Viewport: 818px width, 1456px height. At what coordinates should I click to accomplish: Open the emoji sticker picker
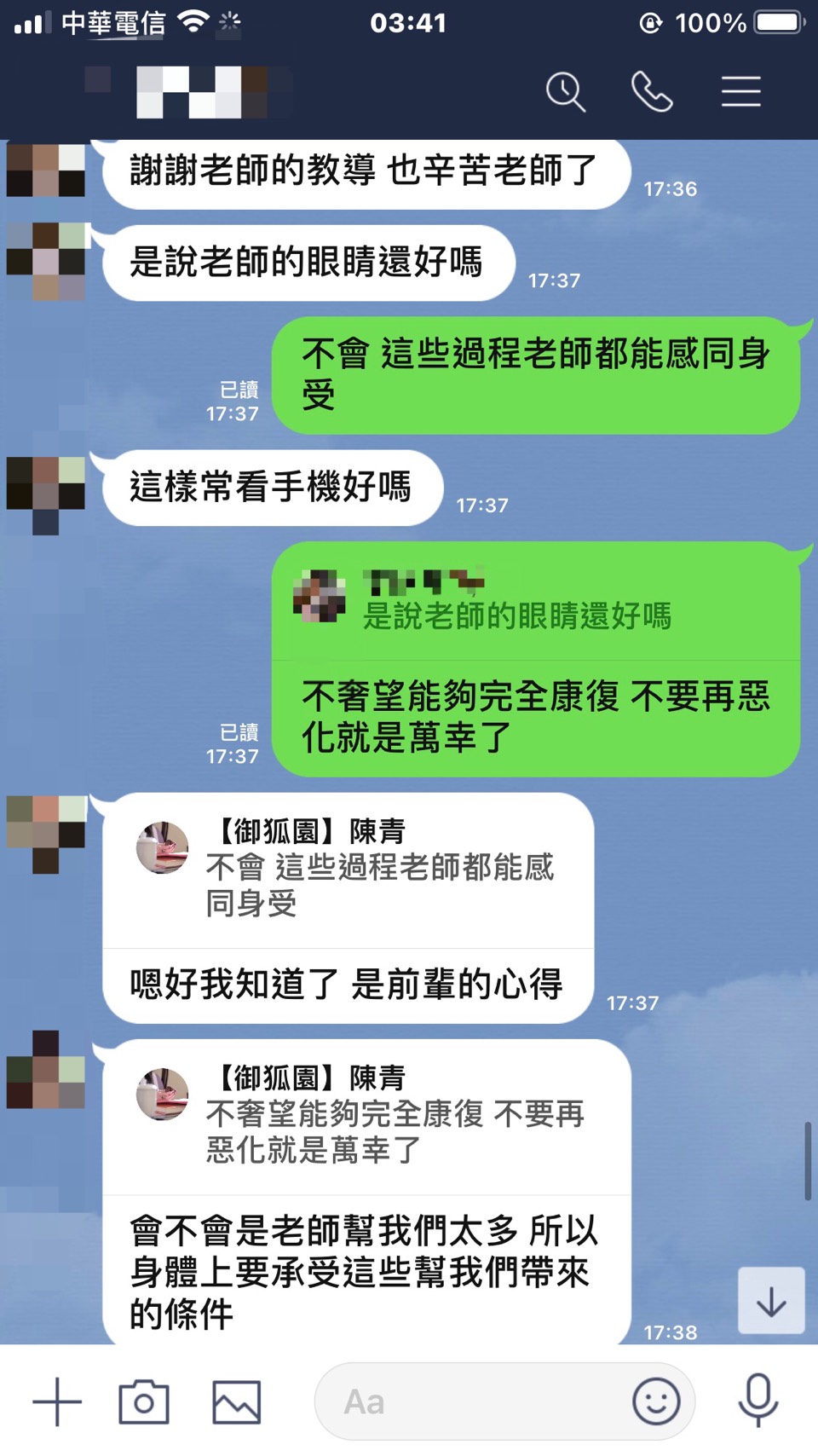656,1401
